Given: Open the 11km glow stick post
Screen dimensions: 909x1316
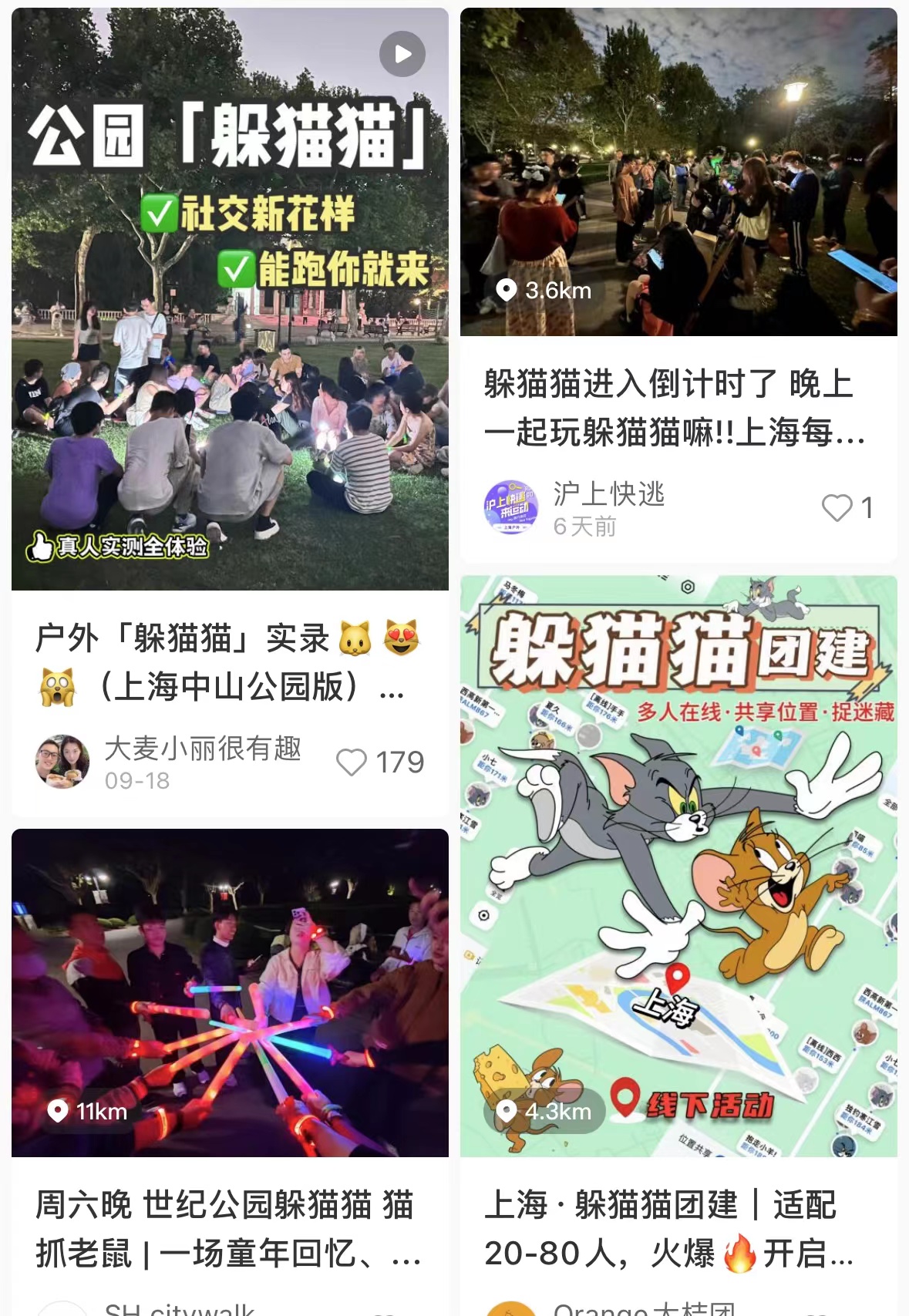Looking at the screenshot, I should click(230, 992).
